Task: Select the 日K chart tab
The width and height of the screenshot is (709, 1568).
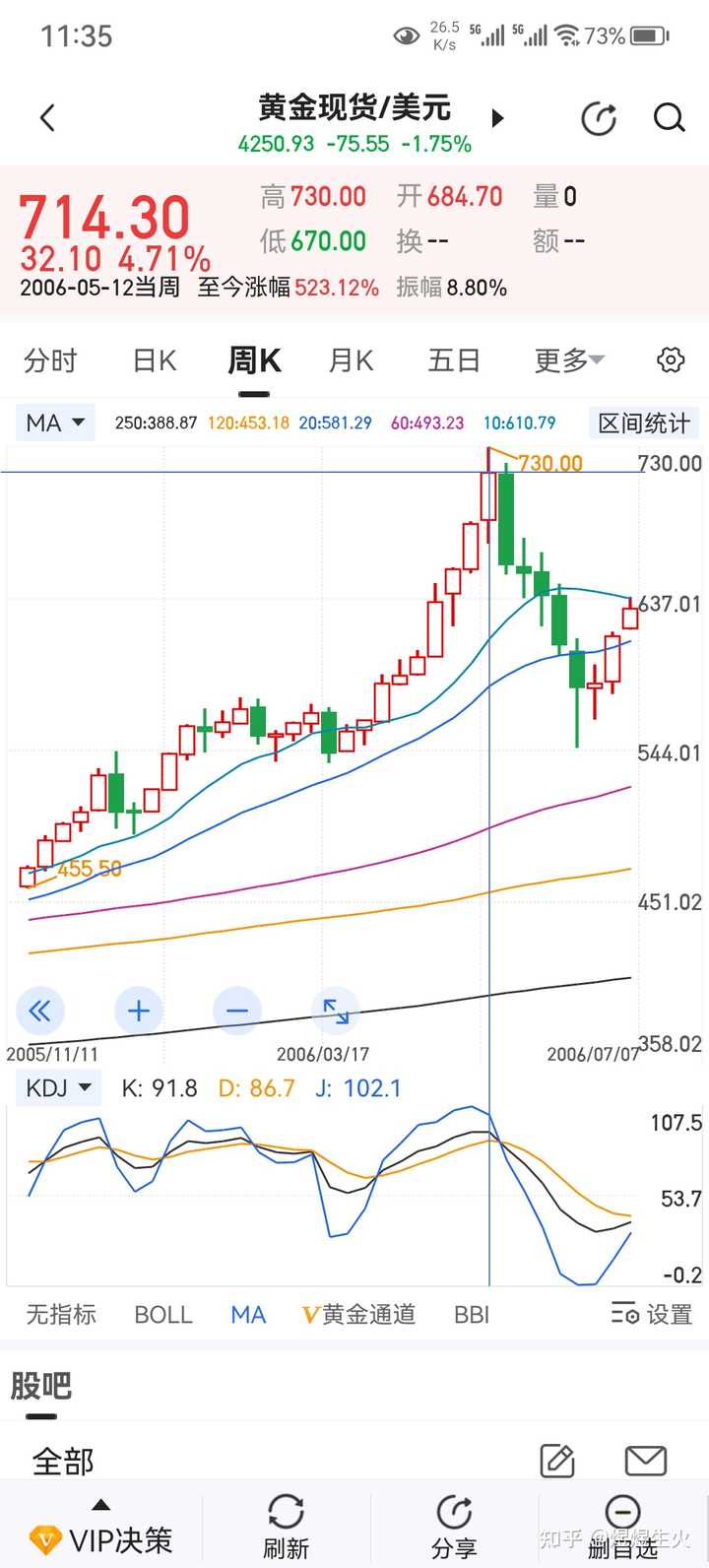Action: coord(155,360)
